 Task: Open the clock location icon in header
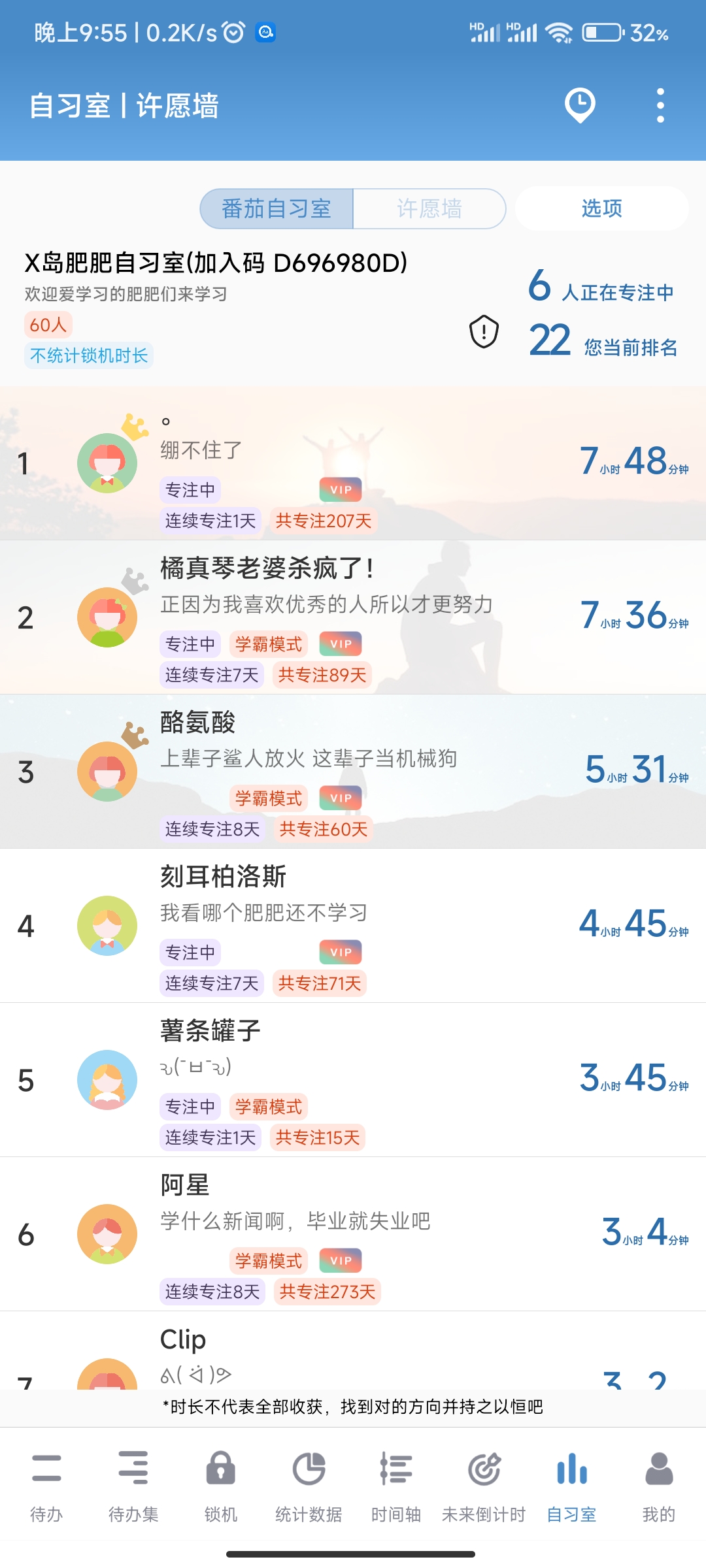[x=580, y=105]
